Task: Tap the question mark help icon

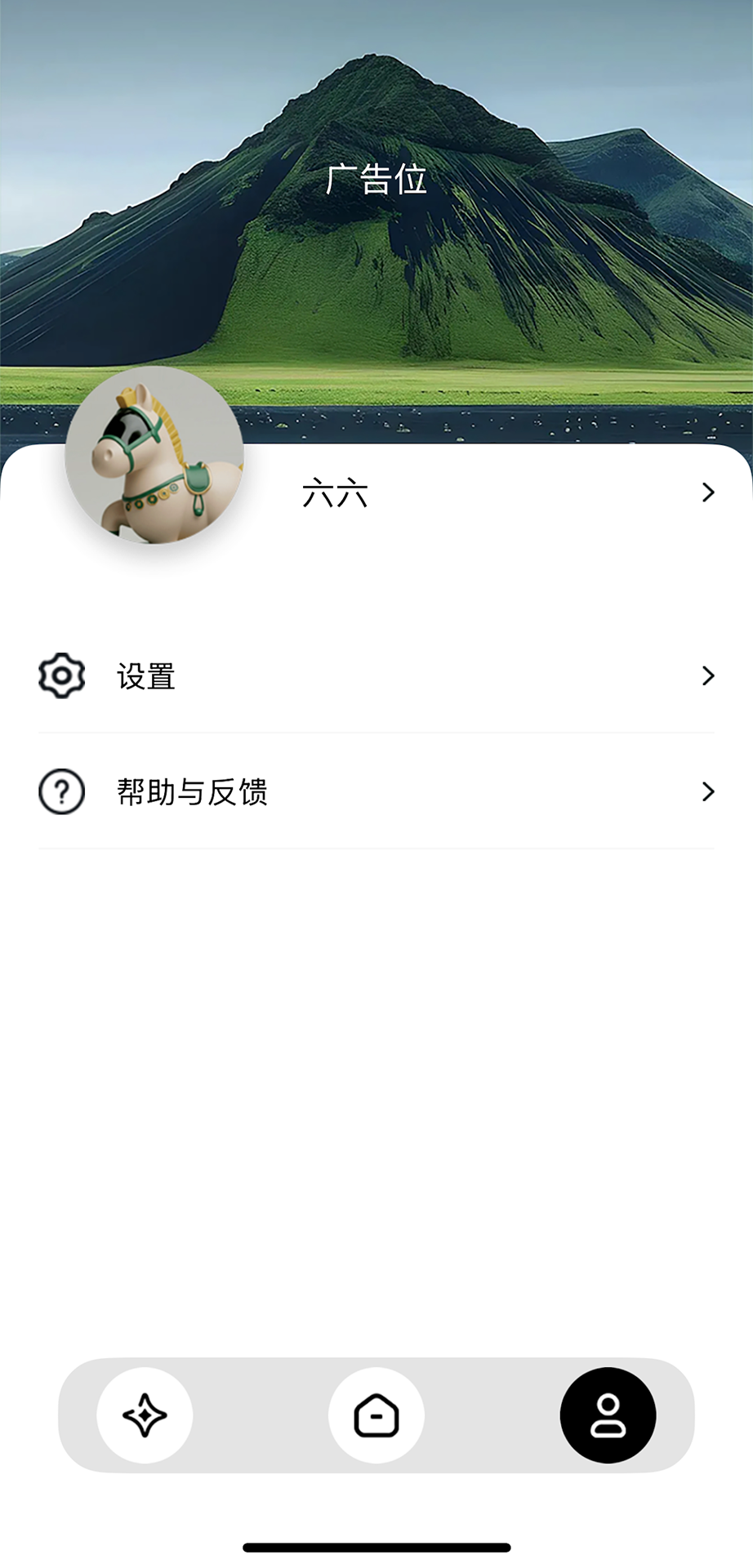Action: point(60,791)
